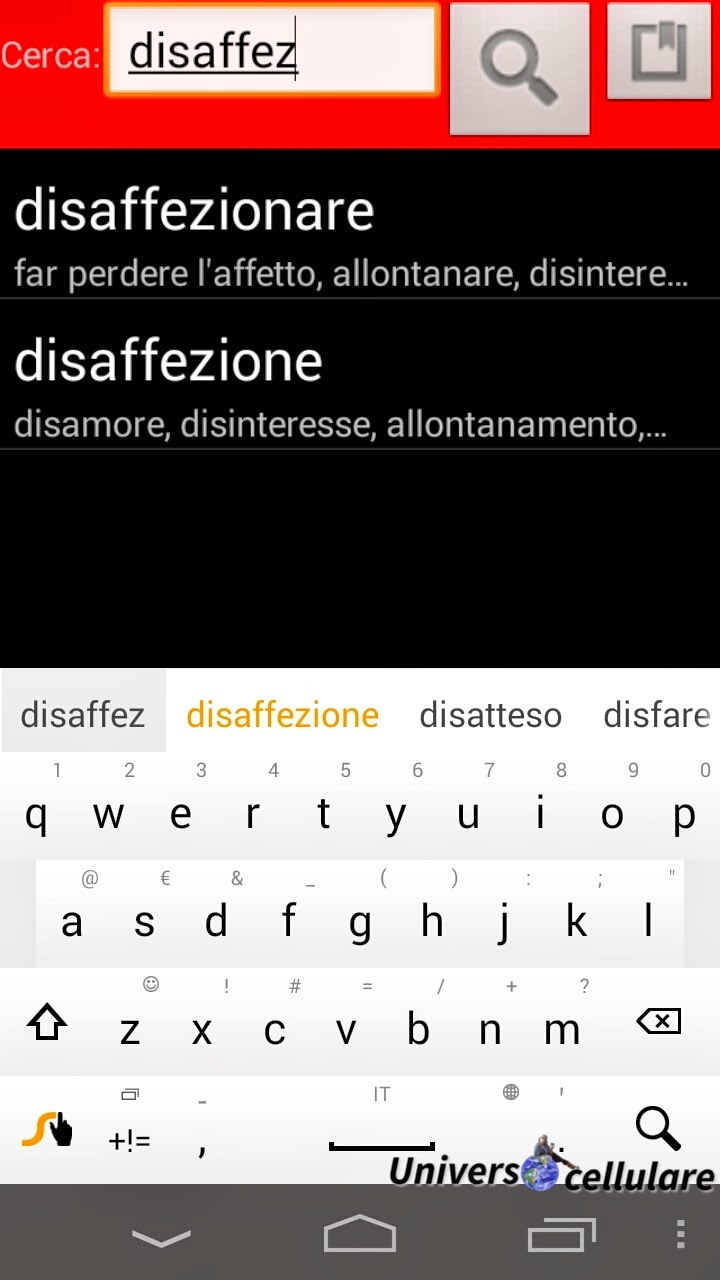Enable the shift key
The width and height of the screenshot is (720, 1280).
tap(47, 1024)
